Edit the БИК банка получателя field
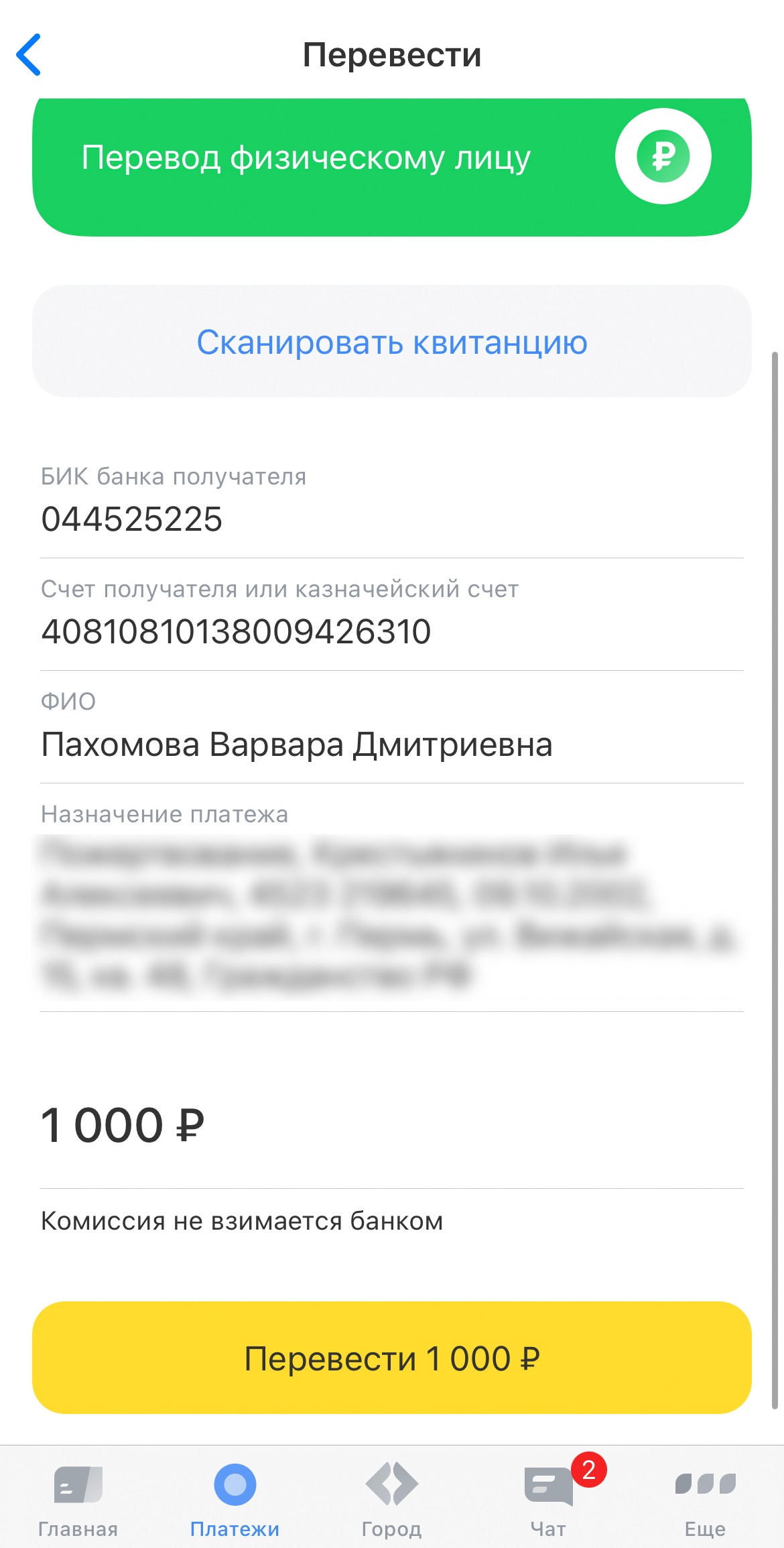This screenshot has height=1548, width=784. pyautogui.click(x=391, y=519)
